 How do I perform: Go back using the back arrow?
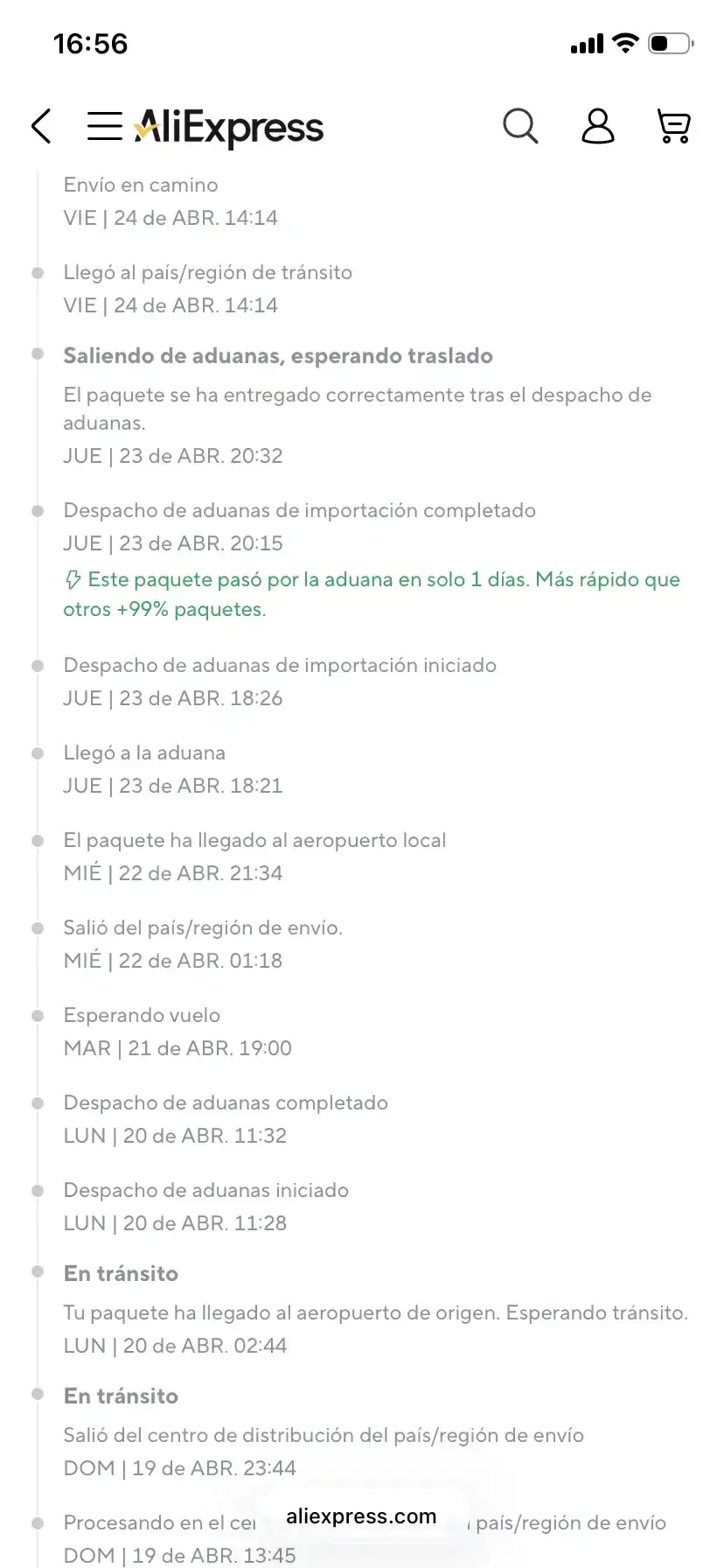[x=41, y=126]
